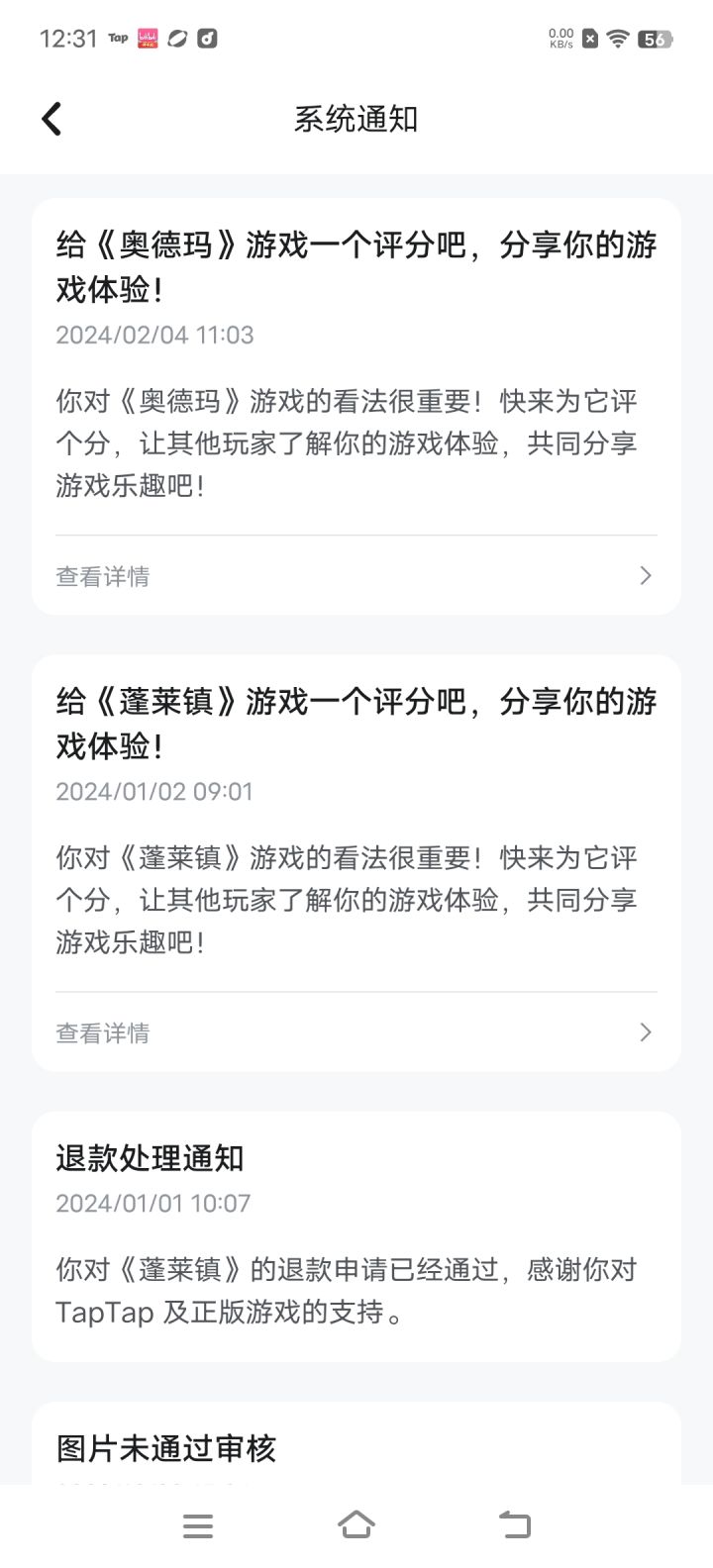The height and width of the screenshot is (1568, 713).
Task: Open 查看详情 for 奥德玛 rating notice
Action: [x=356, y=576]
